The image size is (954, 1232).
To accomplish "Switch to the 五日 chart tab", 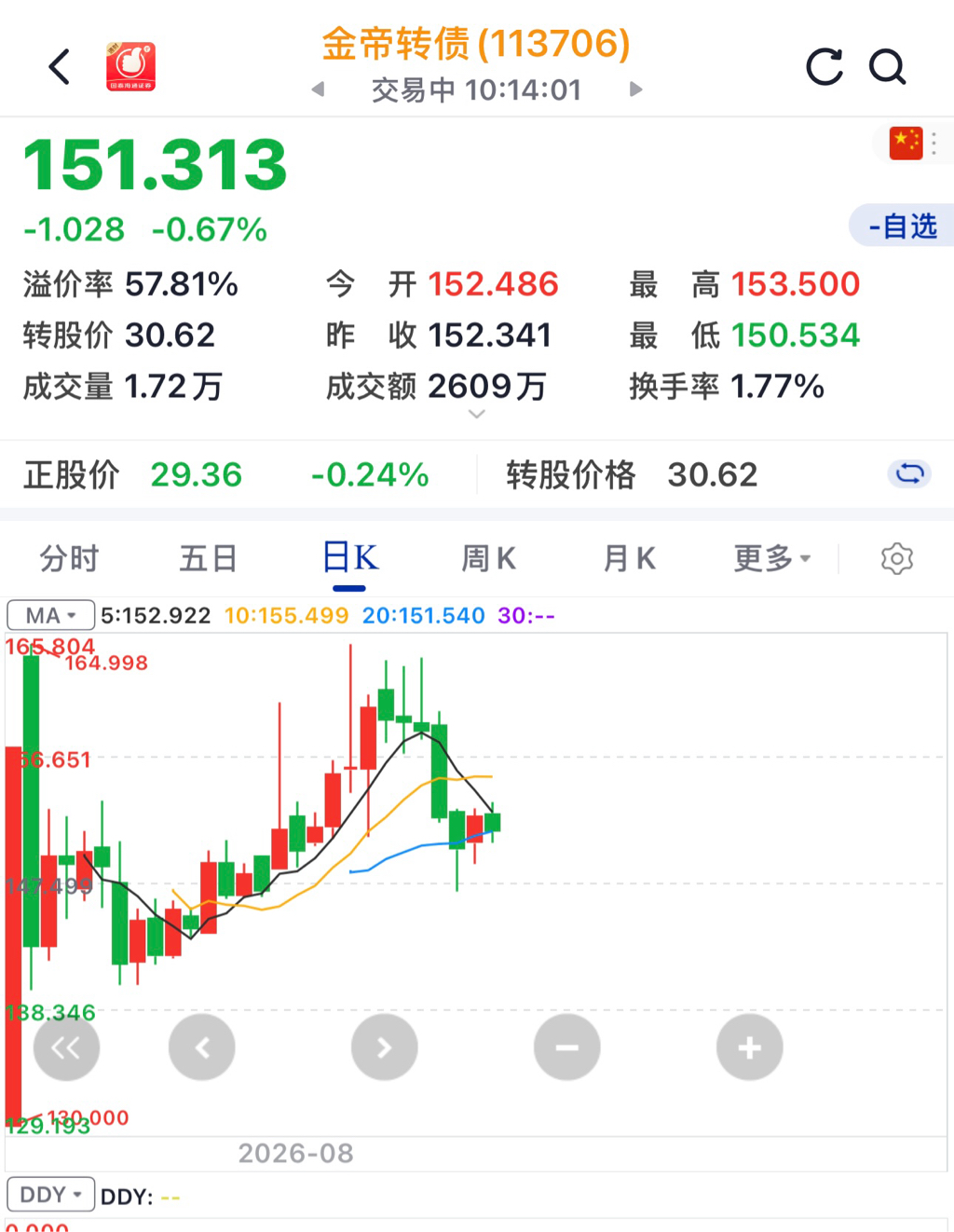I will point(209,559).
